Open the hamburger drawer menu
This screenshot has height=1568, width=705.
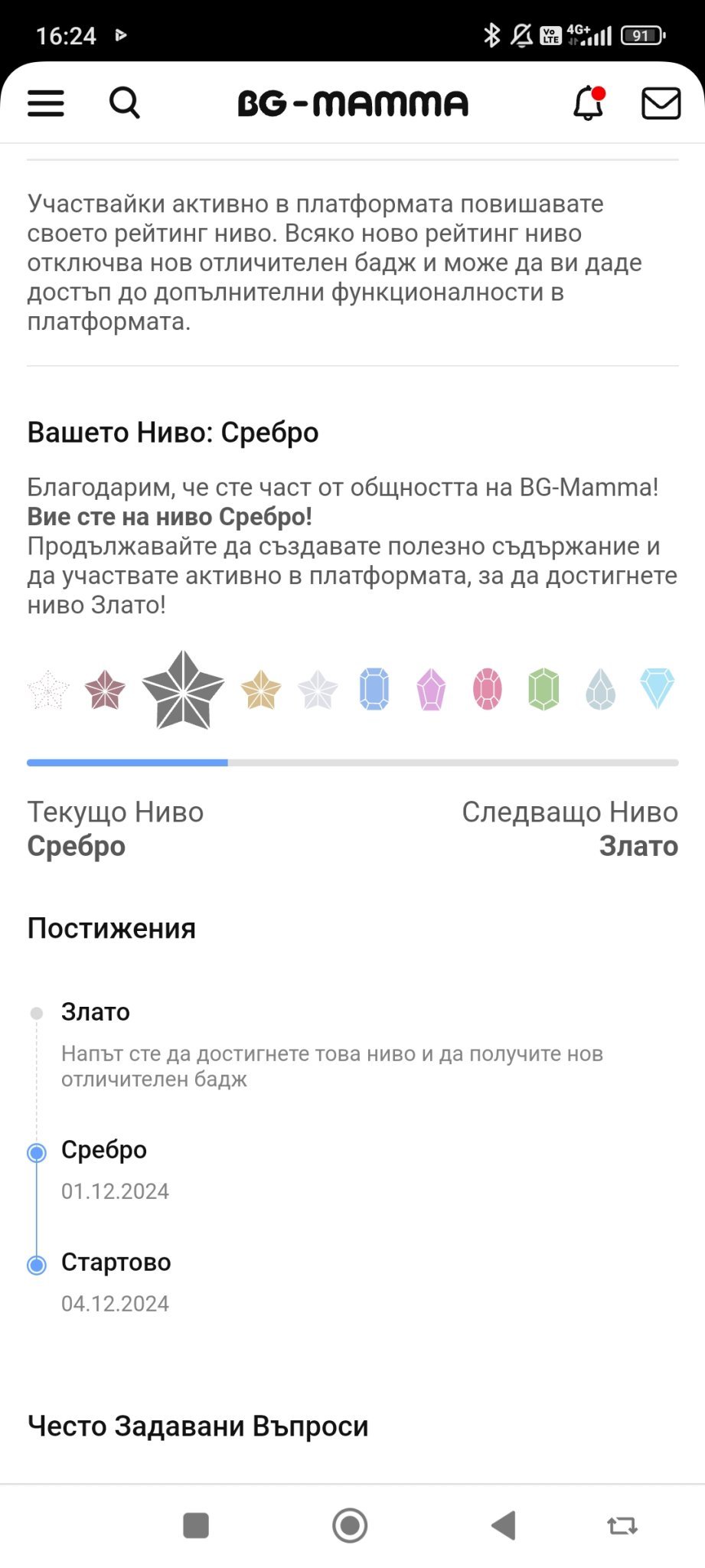(46, 103)
